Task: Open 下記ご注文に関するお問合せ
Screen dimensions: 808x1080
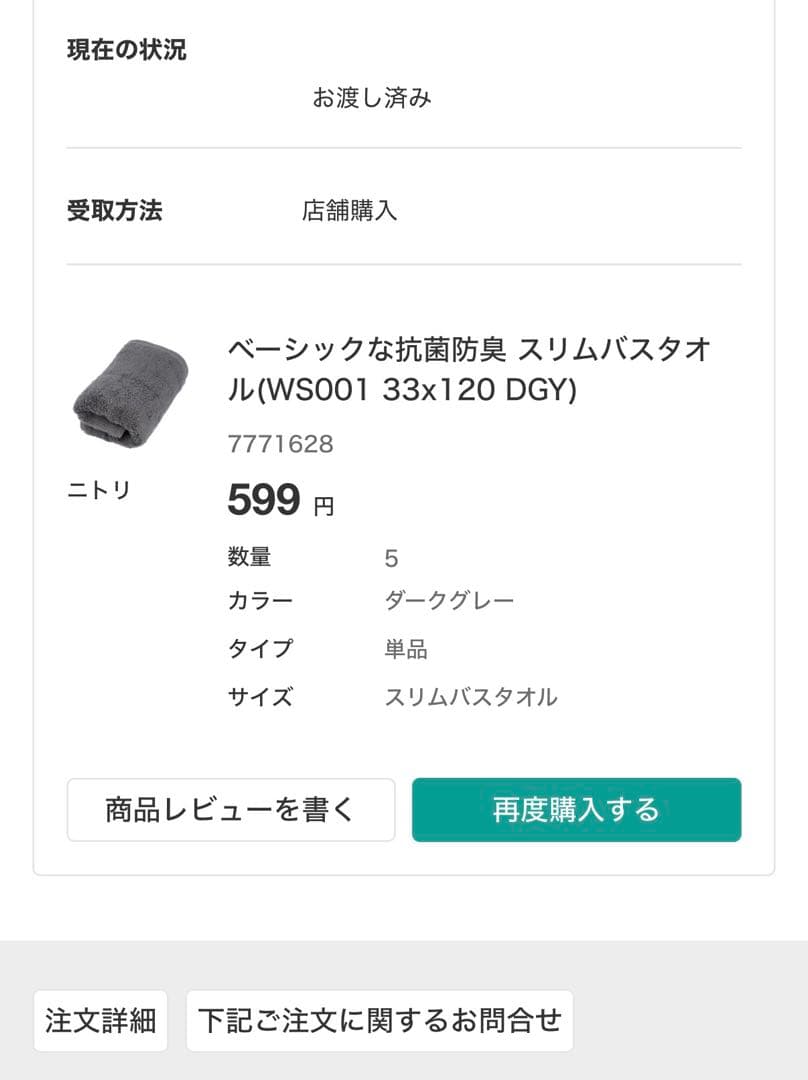Action: pyautogui.click(x=379, y=1021)
